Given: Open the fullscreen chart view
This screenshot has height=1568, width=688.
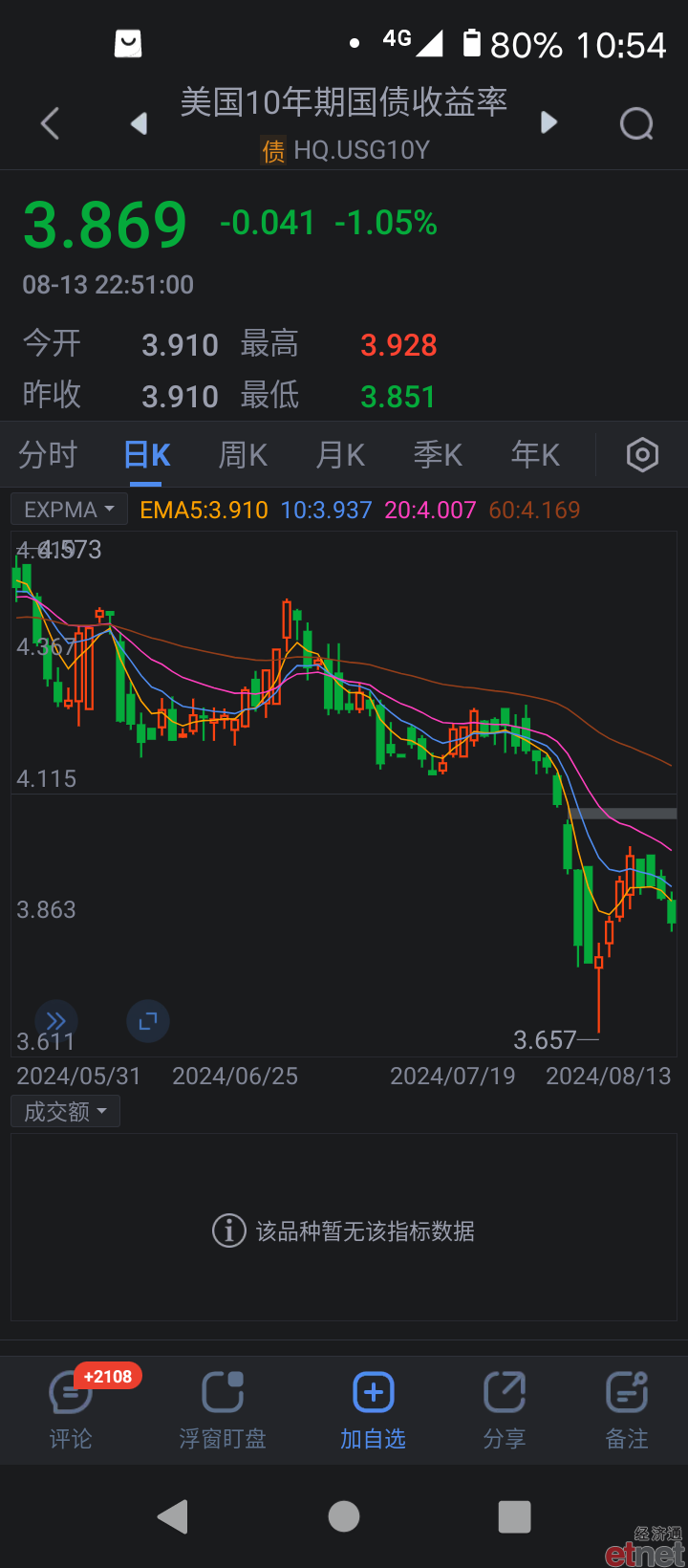Looking at the screenshot, I should [148, 1021].
